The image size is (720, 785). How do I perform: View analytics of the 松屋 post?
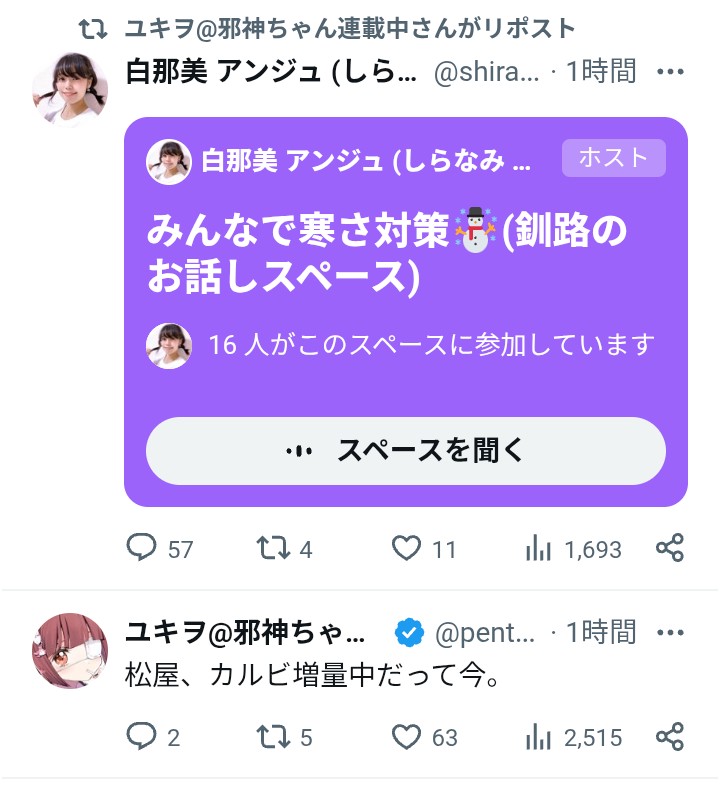[x=539, y=737]
